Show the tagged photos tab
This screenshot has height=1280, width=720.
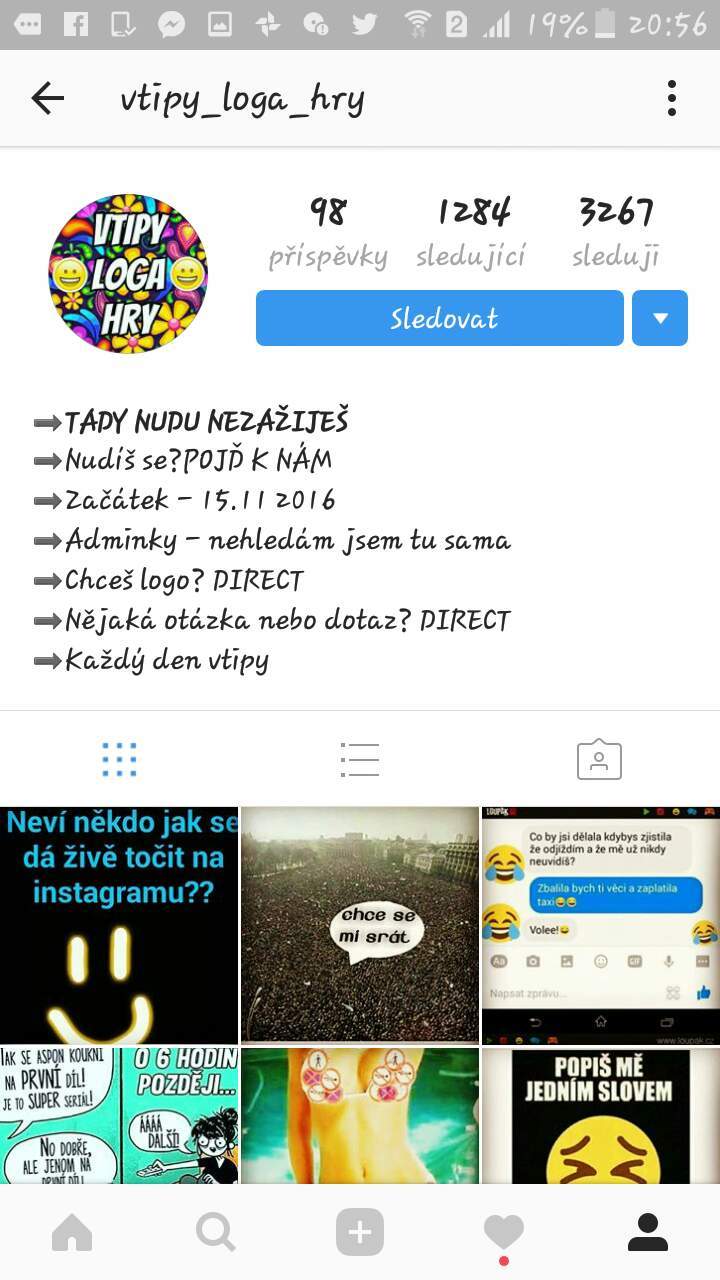[599, 760]
